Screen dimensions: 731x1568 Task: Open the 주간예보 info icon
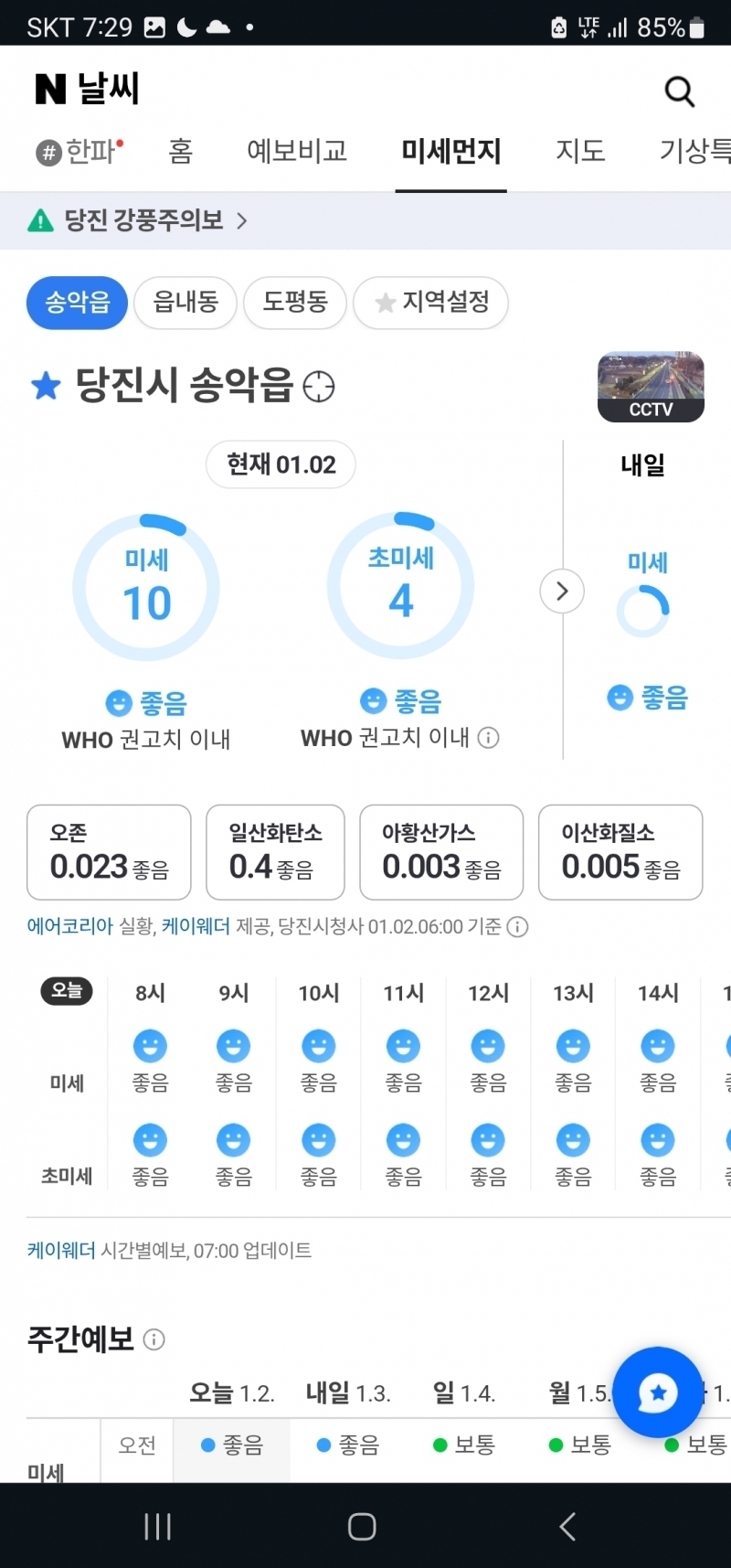click(x=154, y=1340)
